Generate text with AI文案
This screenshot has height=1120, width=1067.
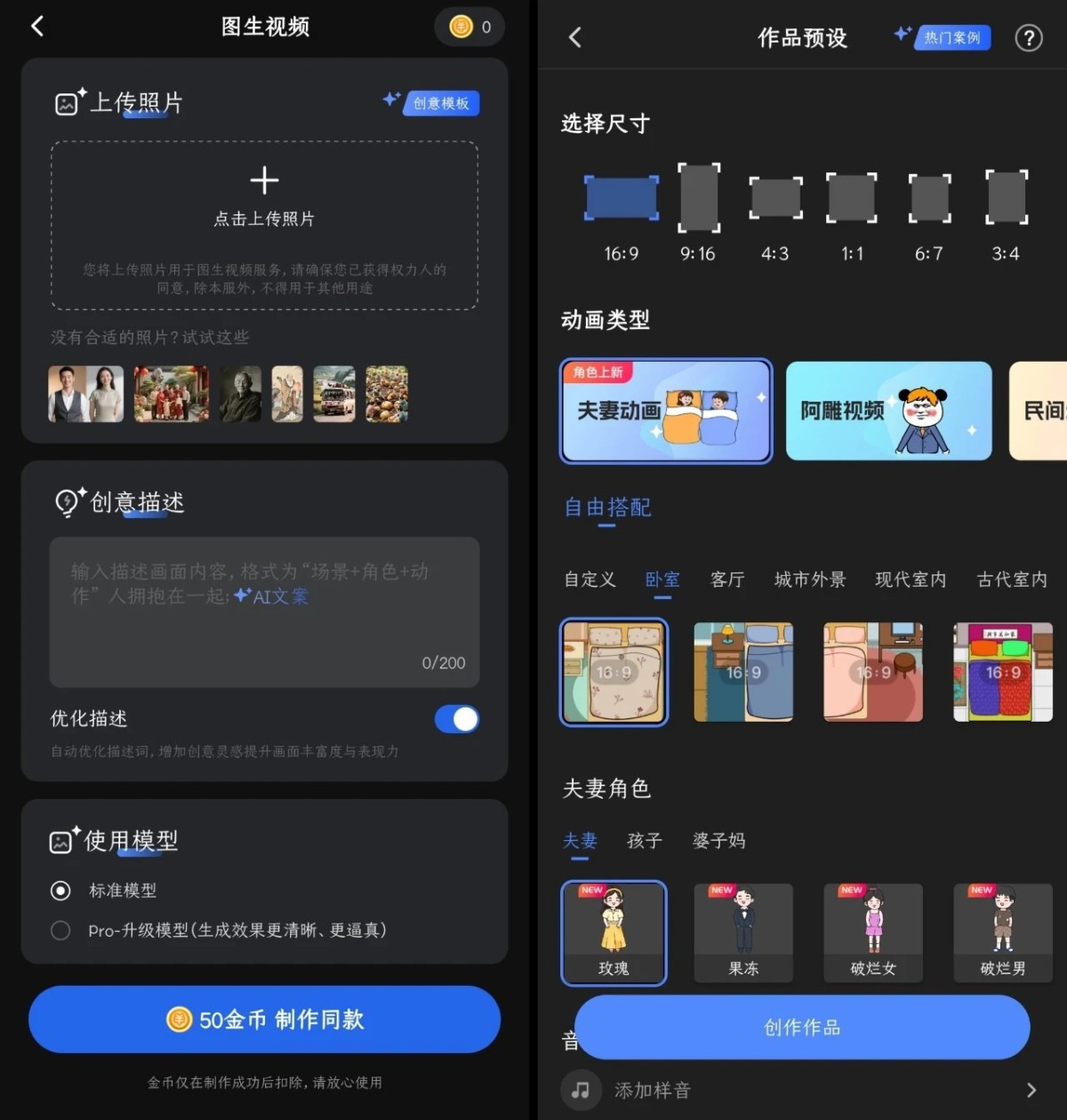point(272,596)
